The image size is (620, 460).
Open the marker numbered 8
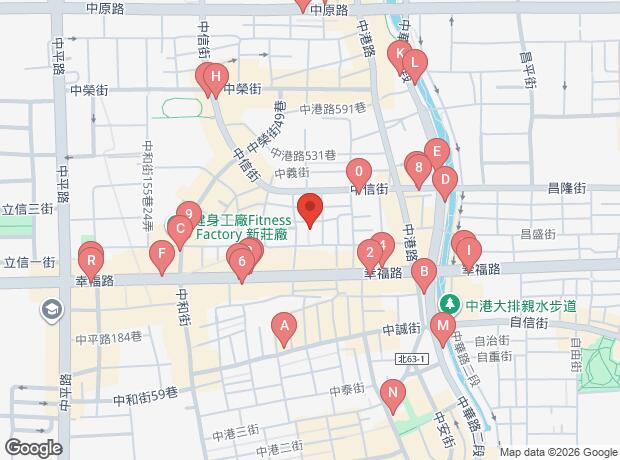[x=417, y=168]
